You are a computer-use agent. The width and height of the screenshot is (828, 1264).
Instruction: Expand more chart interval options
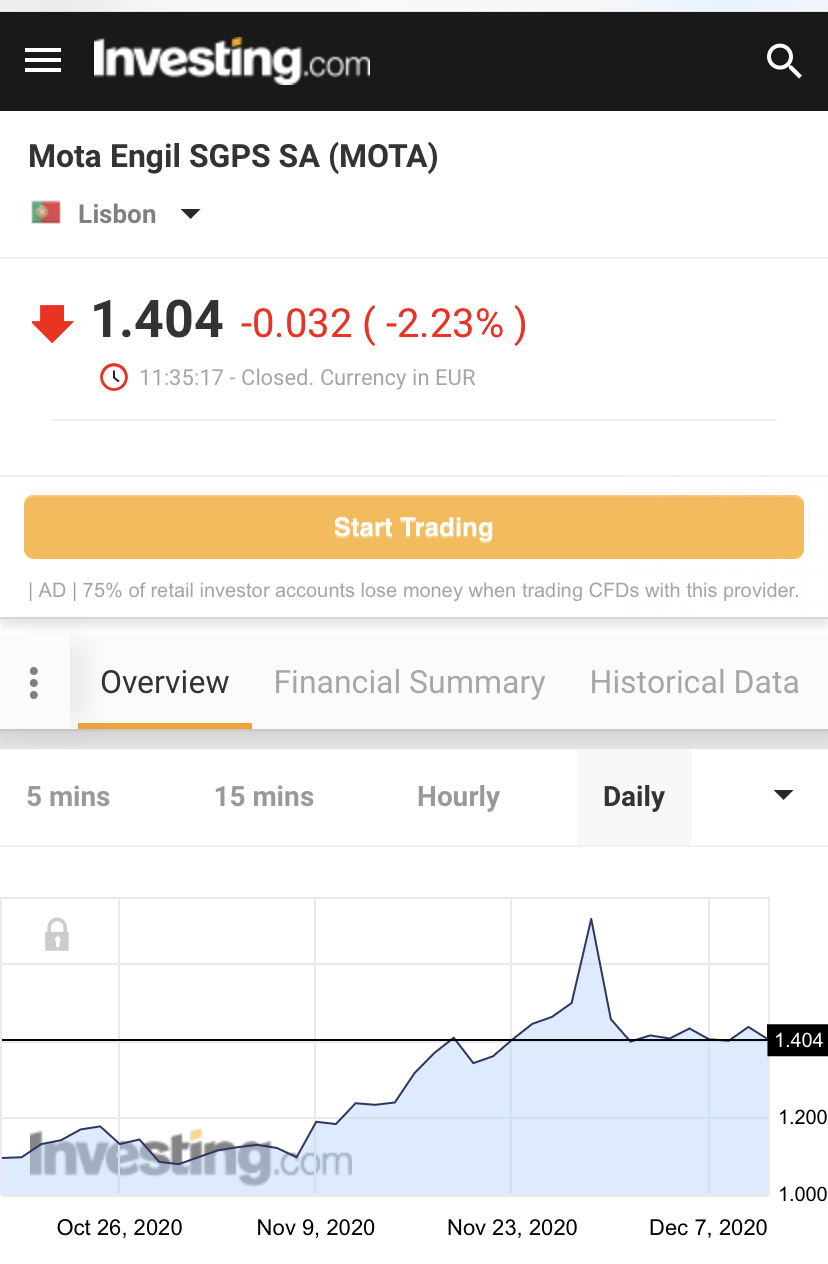click(783, 796)
